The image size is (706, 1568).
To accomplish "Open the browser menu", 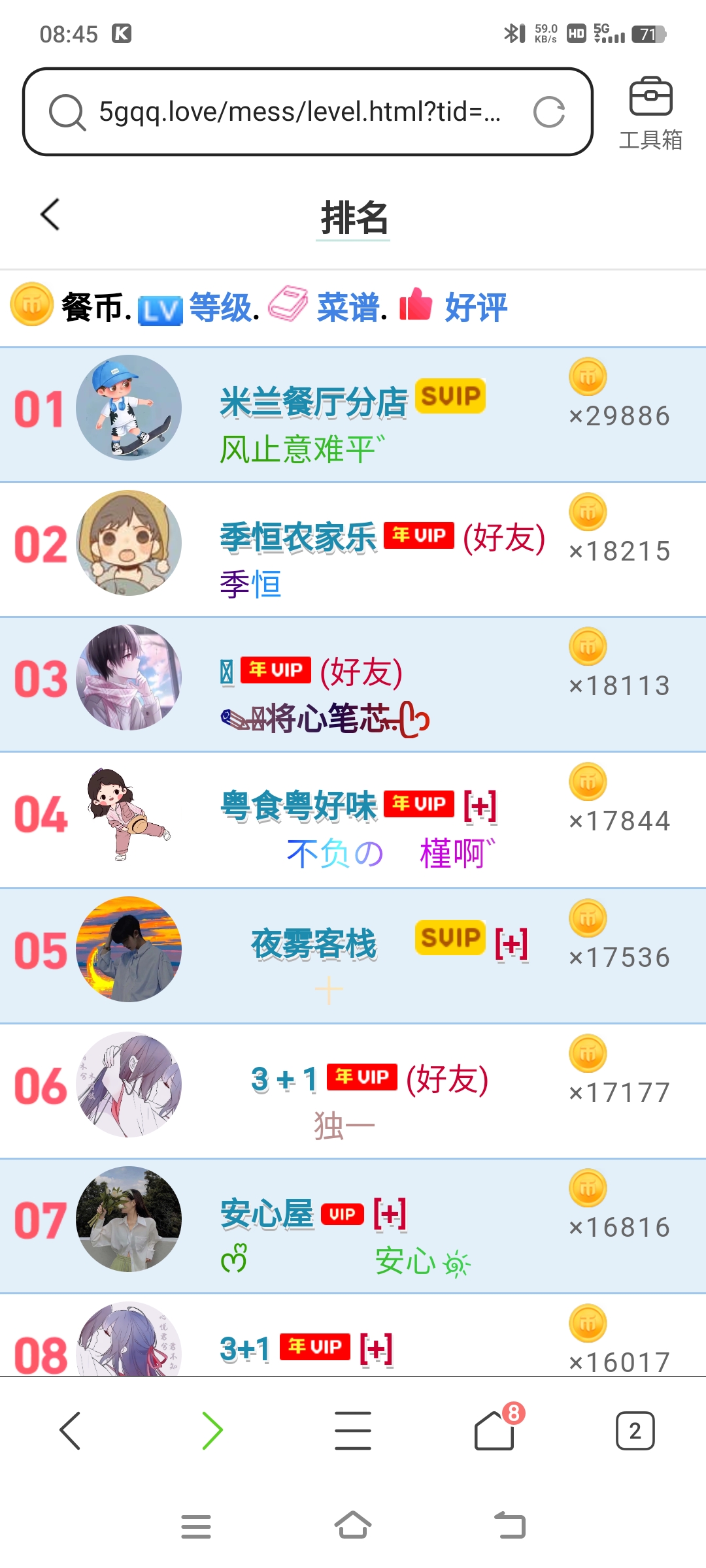I will (x=353, y=1431).
